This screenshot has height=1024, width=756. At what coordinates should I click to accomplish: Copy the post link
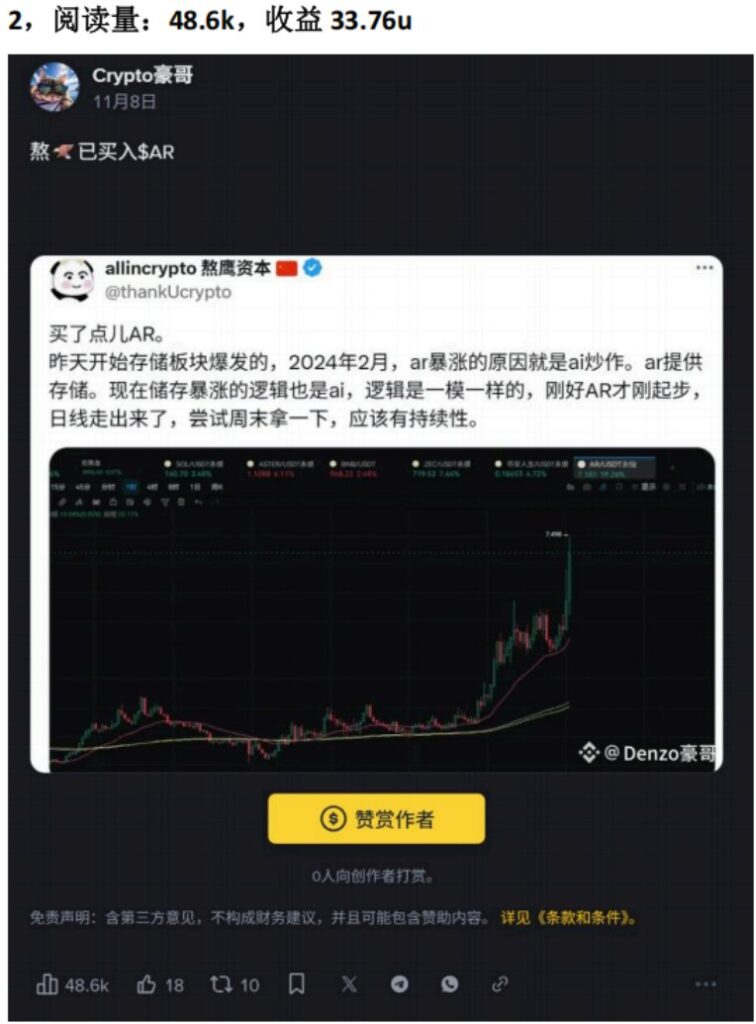tap(500, 984)
